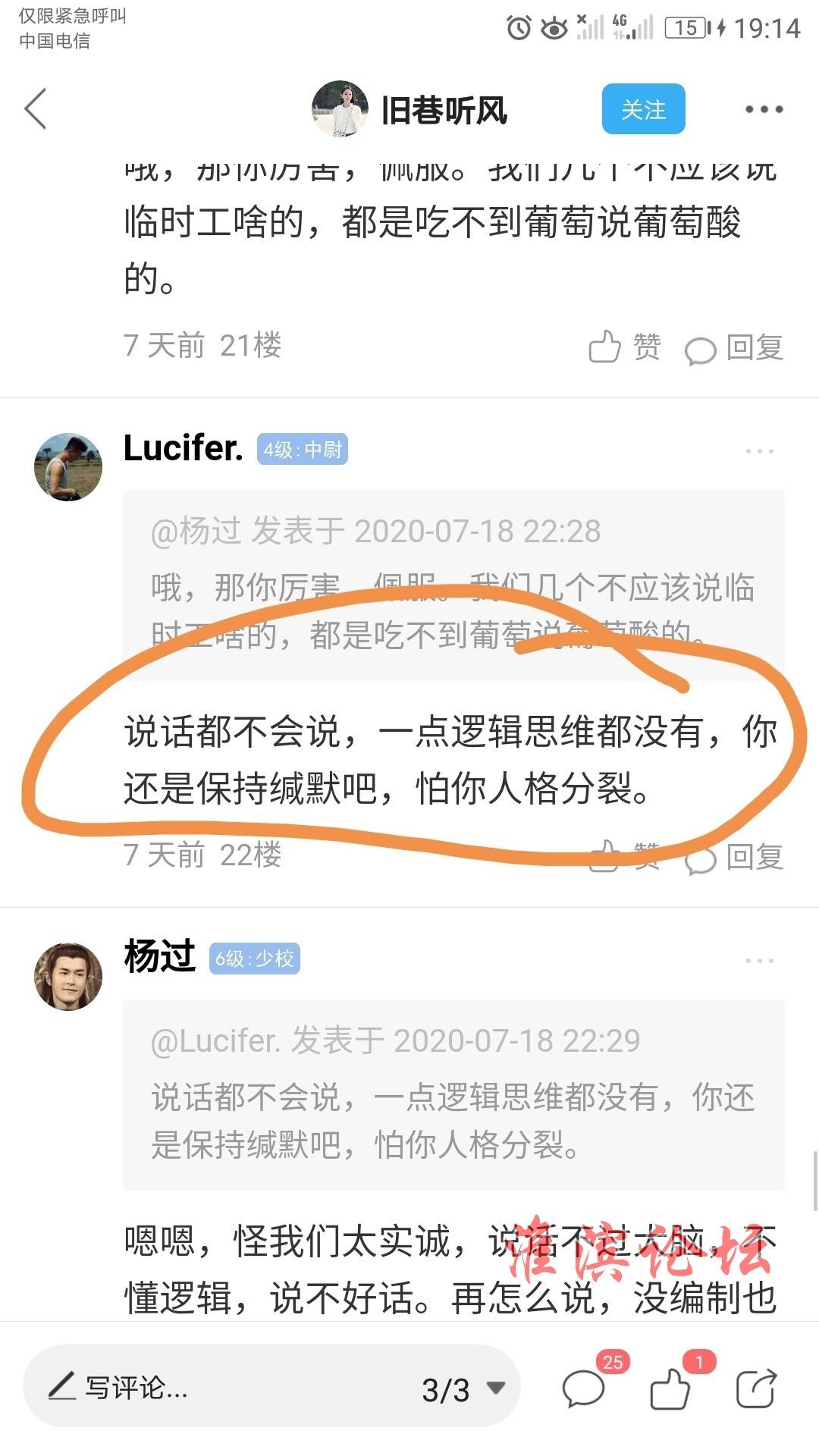
Task: Open the more options on Lucifer.'s comment
Action: tap(759, 451)
